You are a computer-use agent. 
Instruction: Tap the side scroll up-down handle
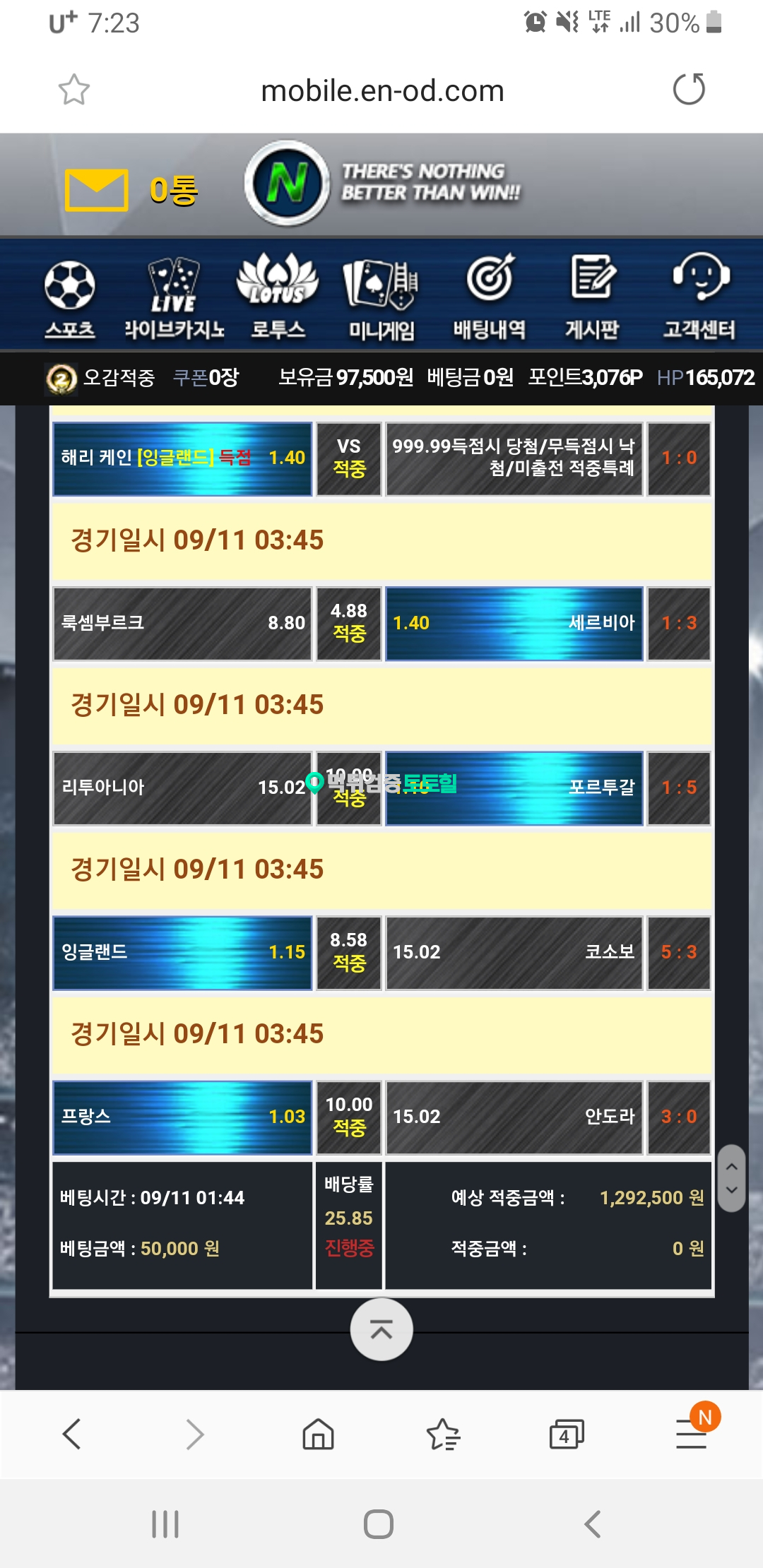point(731,1178)
